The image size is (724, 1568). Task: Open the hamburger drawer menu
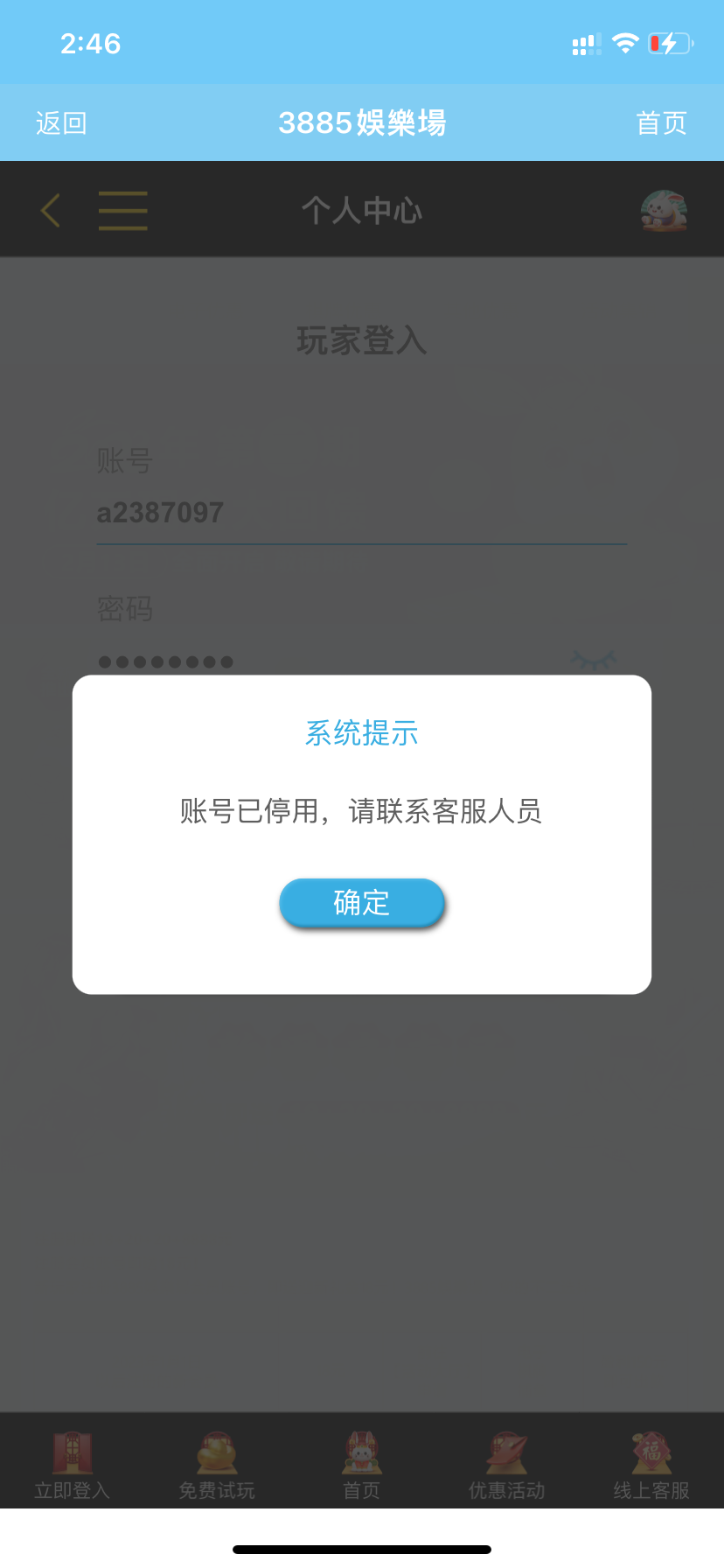coord(122,211)
